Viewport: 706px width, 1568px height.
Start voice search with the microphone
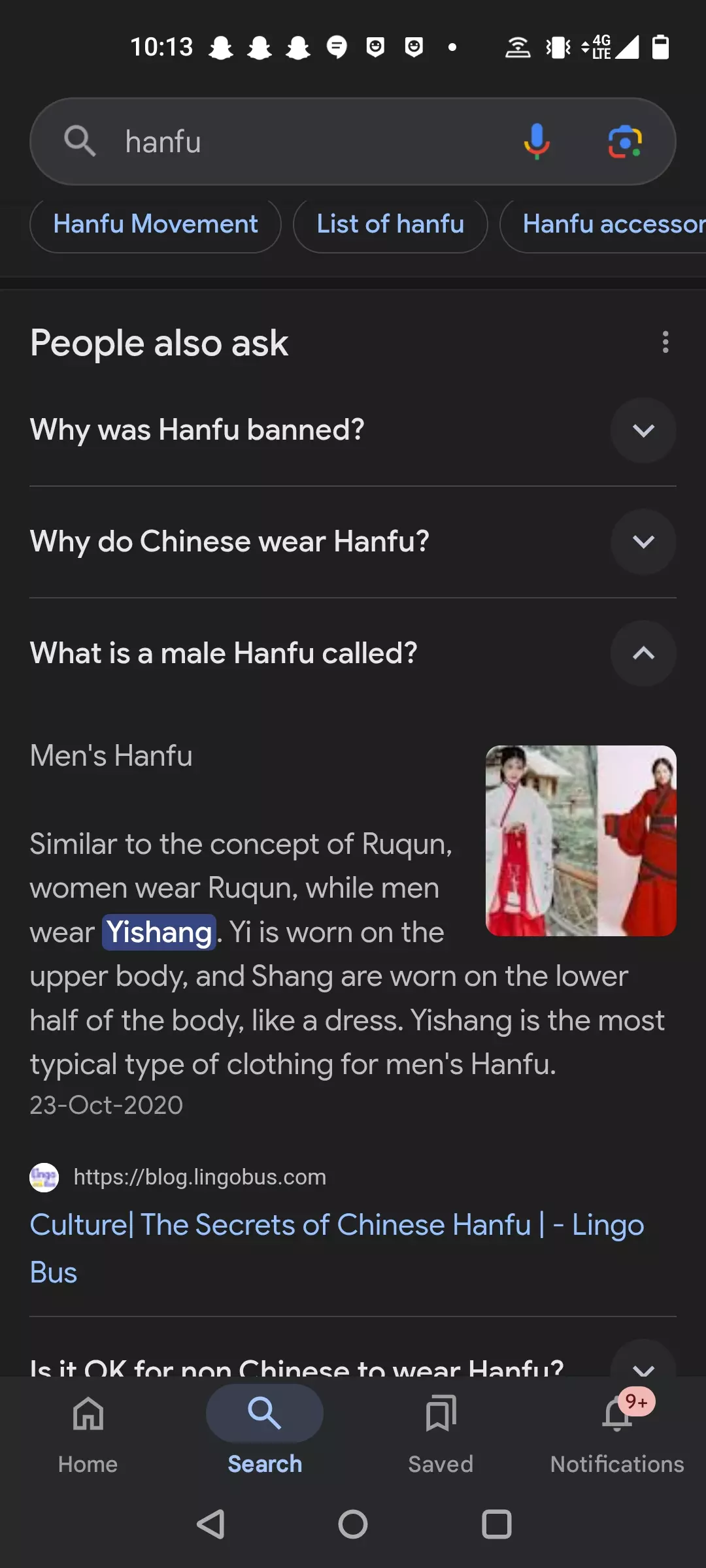tap(536, 142)
